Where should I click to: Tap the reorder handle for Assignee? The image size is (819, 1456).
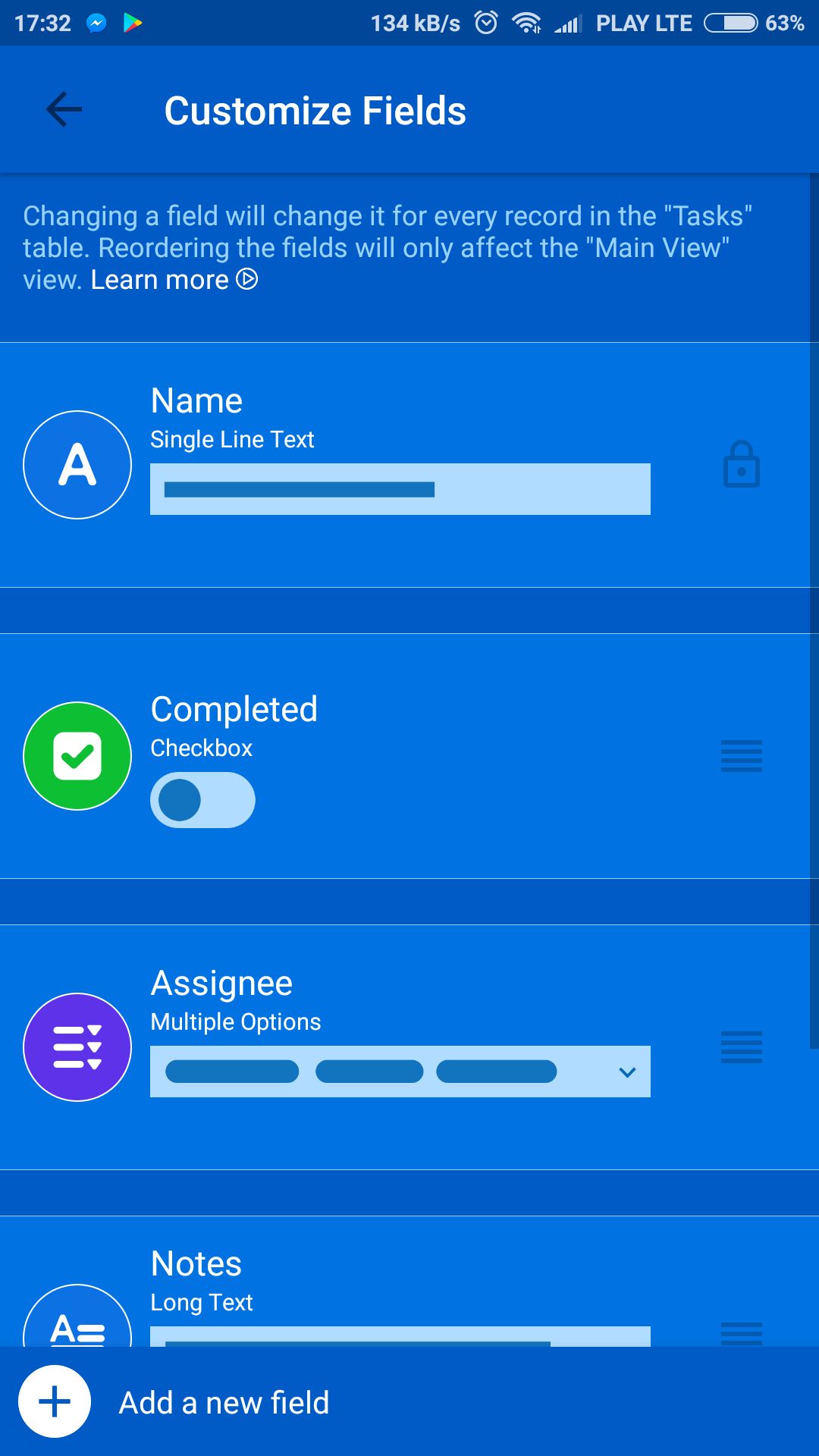(741, 1047)
